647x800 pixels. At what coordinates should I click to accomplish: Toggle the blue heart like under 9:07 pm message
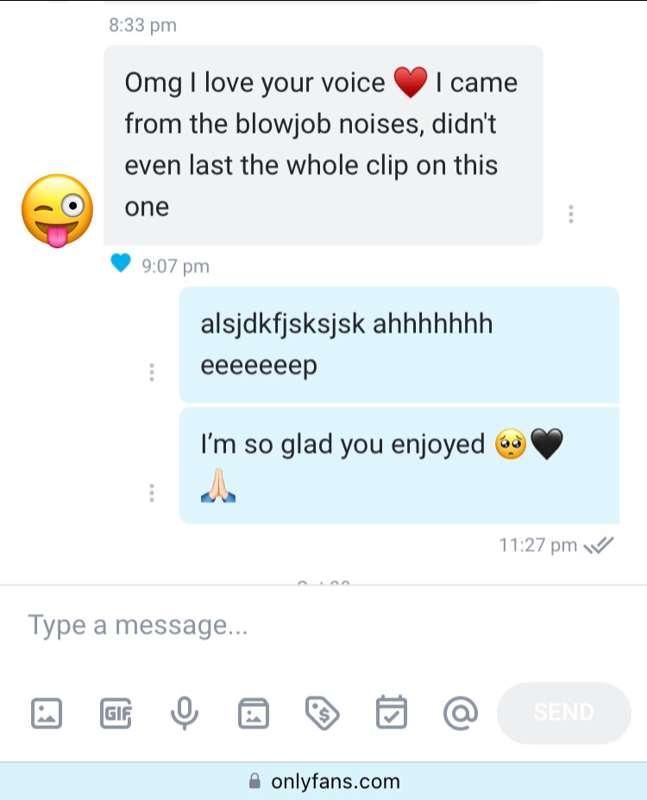[x=120, y=265]
